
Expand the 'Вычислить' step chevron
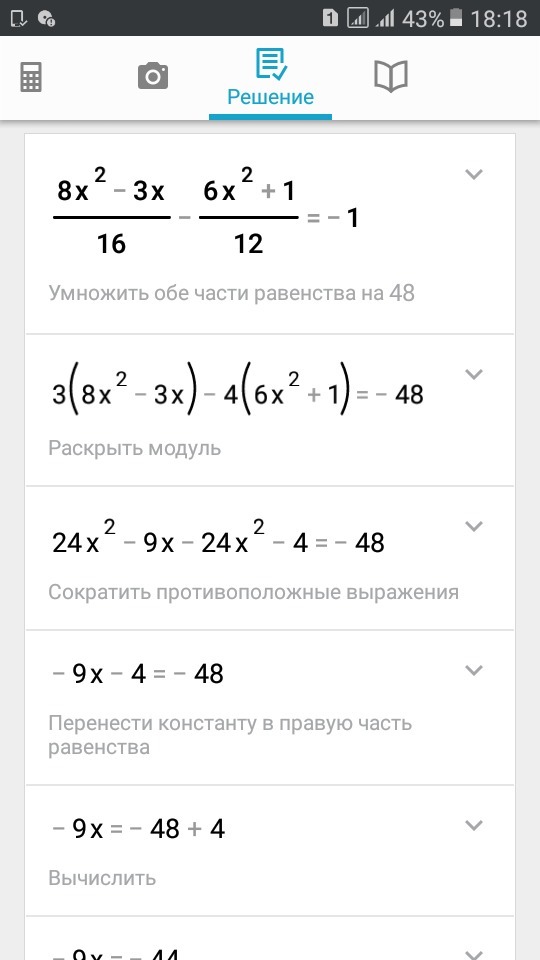click(x=474, y=825)
